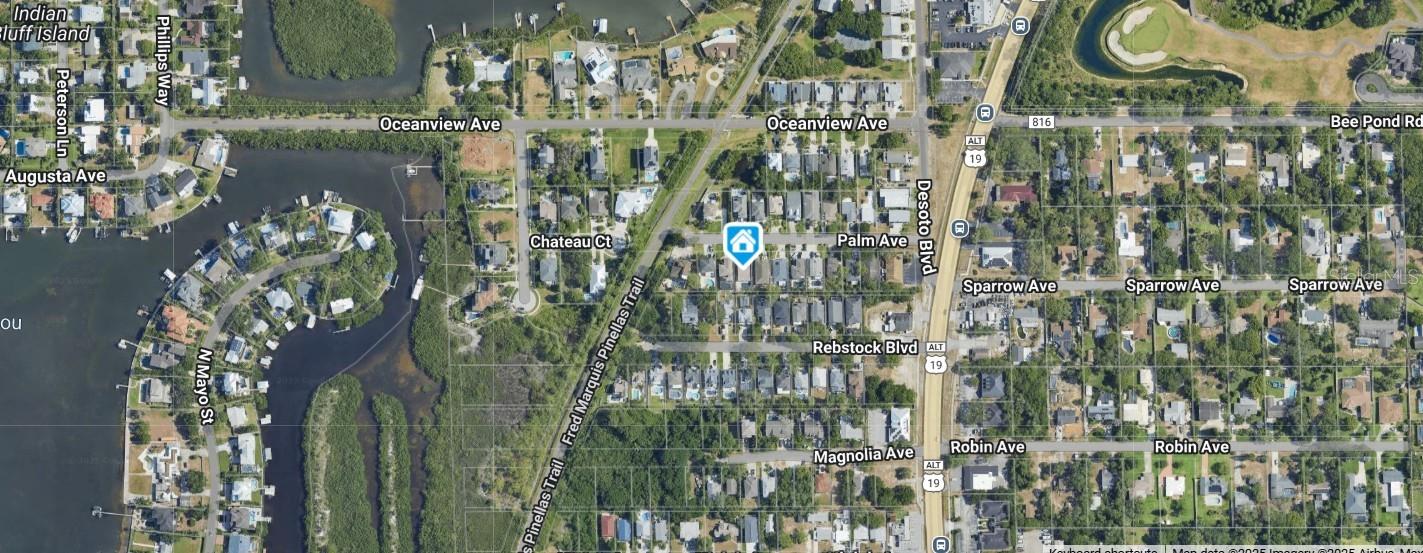The image size is (1423, 553).
Task: Tap the home marker on Palm Ave
Action: (742, 242)
